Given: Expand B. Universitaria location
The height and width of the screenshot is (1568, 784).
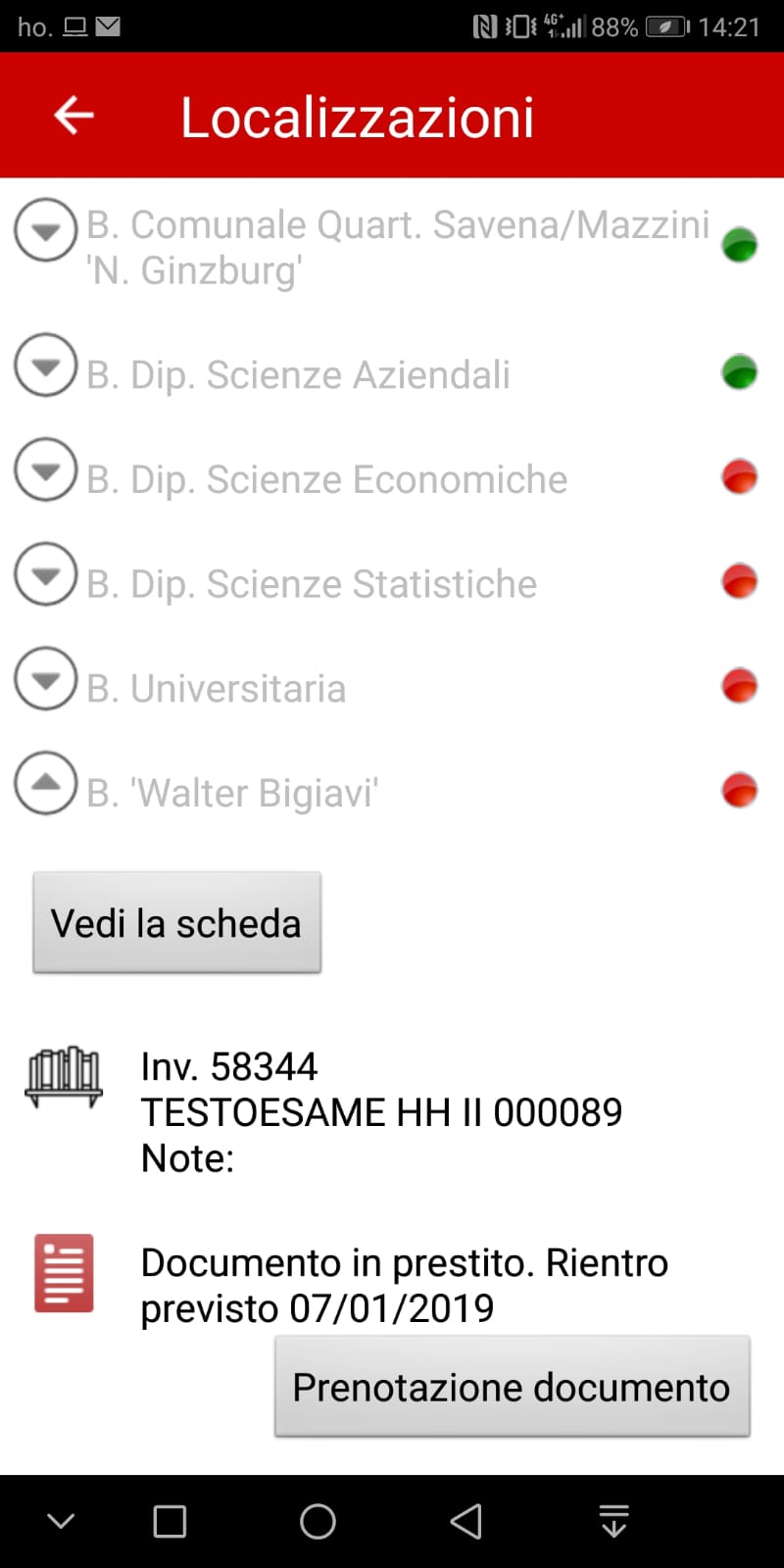Looking at the screenshot, I should [x=45, y=679].
